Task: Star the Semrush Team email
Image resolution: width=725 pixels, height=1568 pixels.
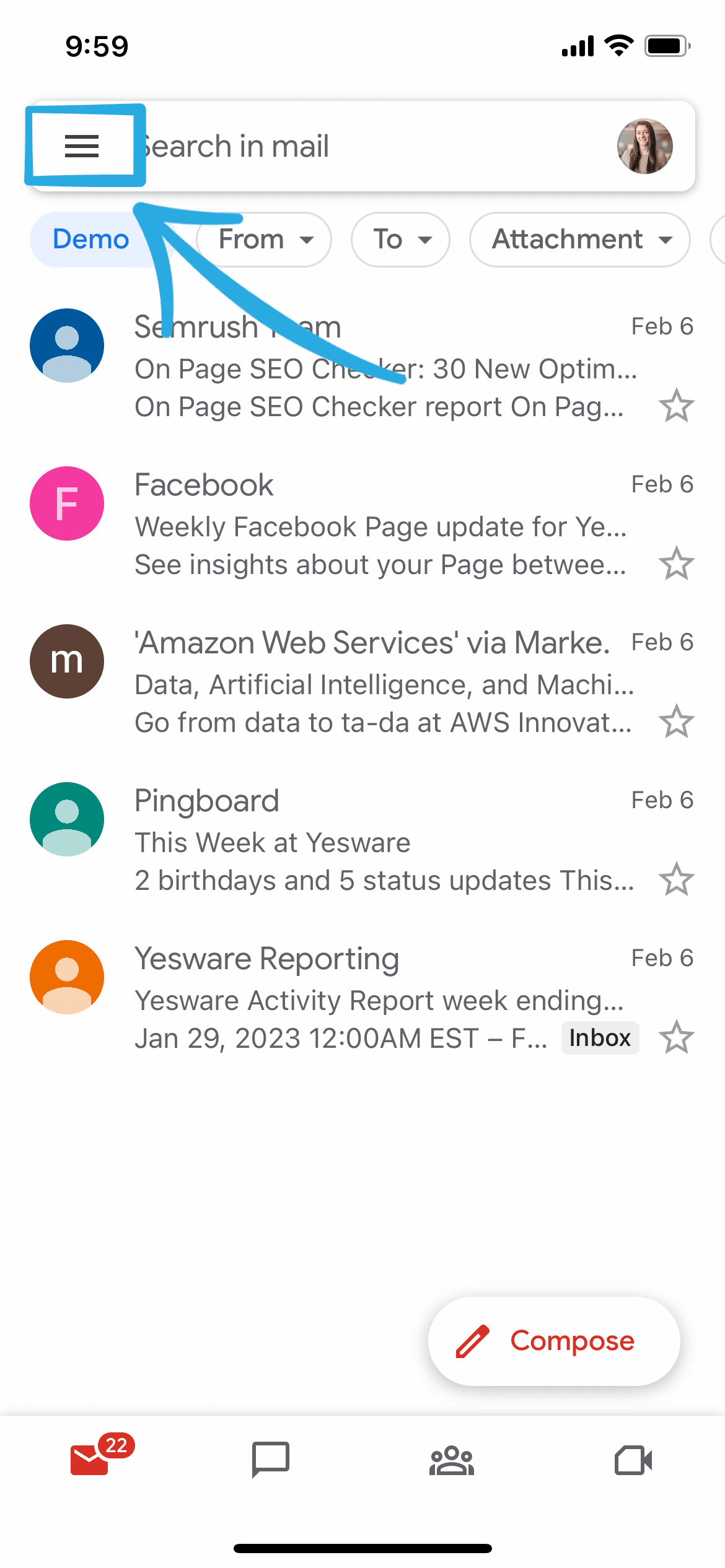Action: (676, 406)
